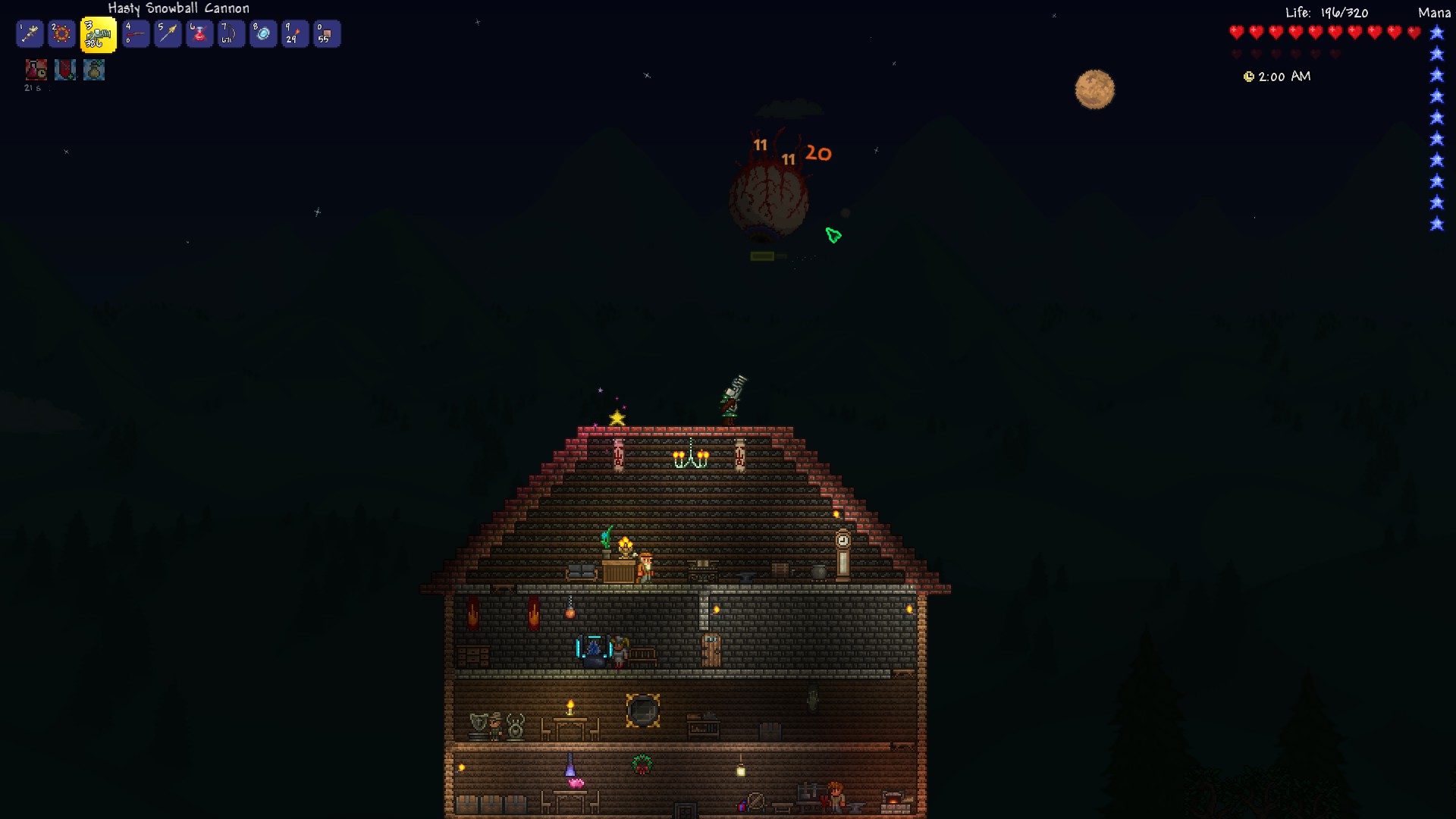Select the spear in hotbar slot 5
The image size is (1456, 819).
[x=168, y=34]
